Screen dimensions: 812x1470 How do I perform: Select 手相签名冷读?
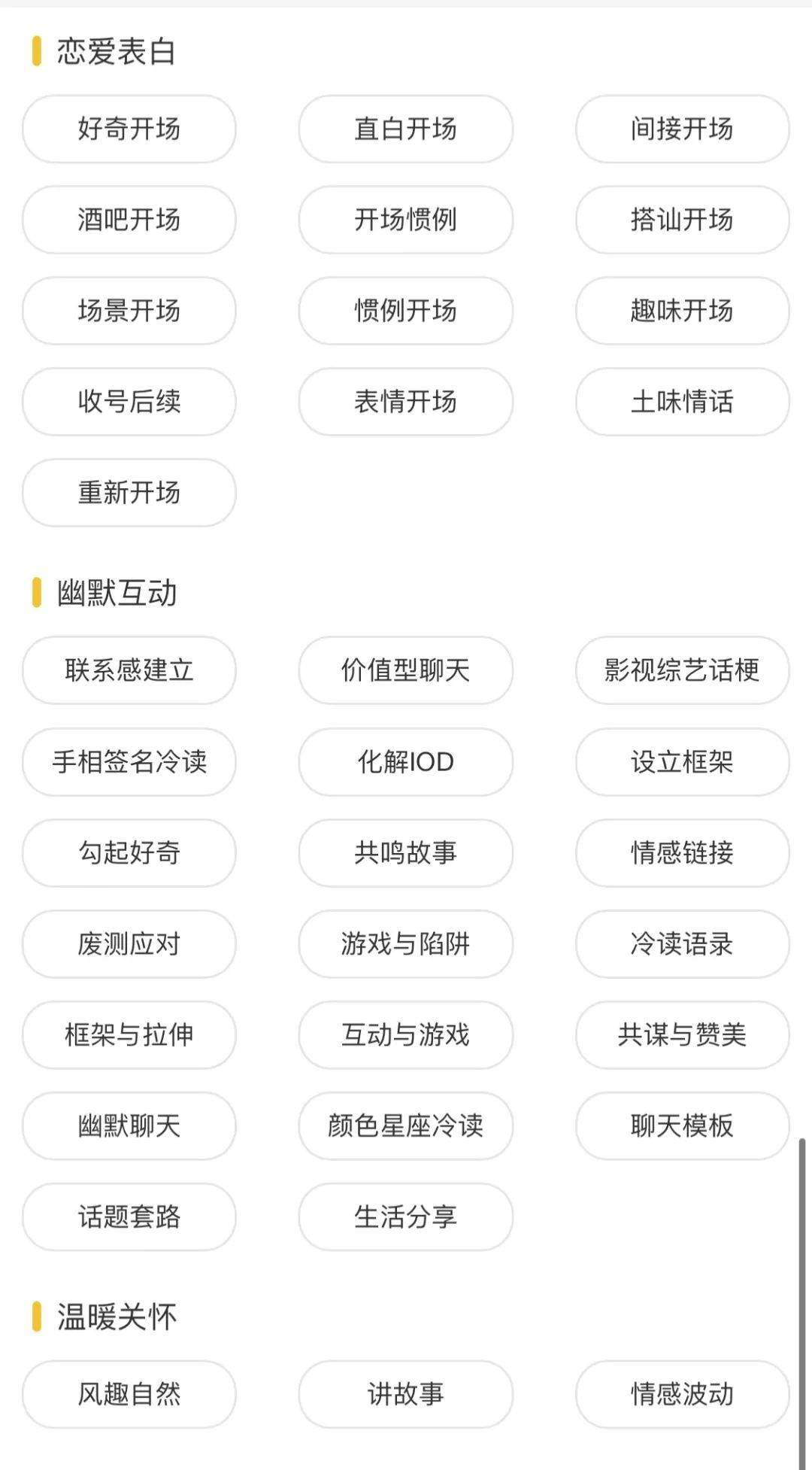(x=129, y=762)
